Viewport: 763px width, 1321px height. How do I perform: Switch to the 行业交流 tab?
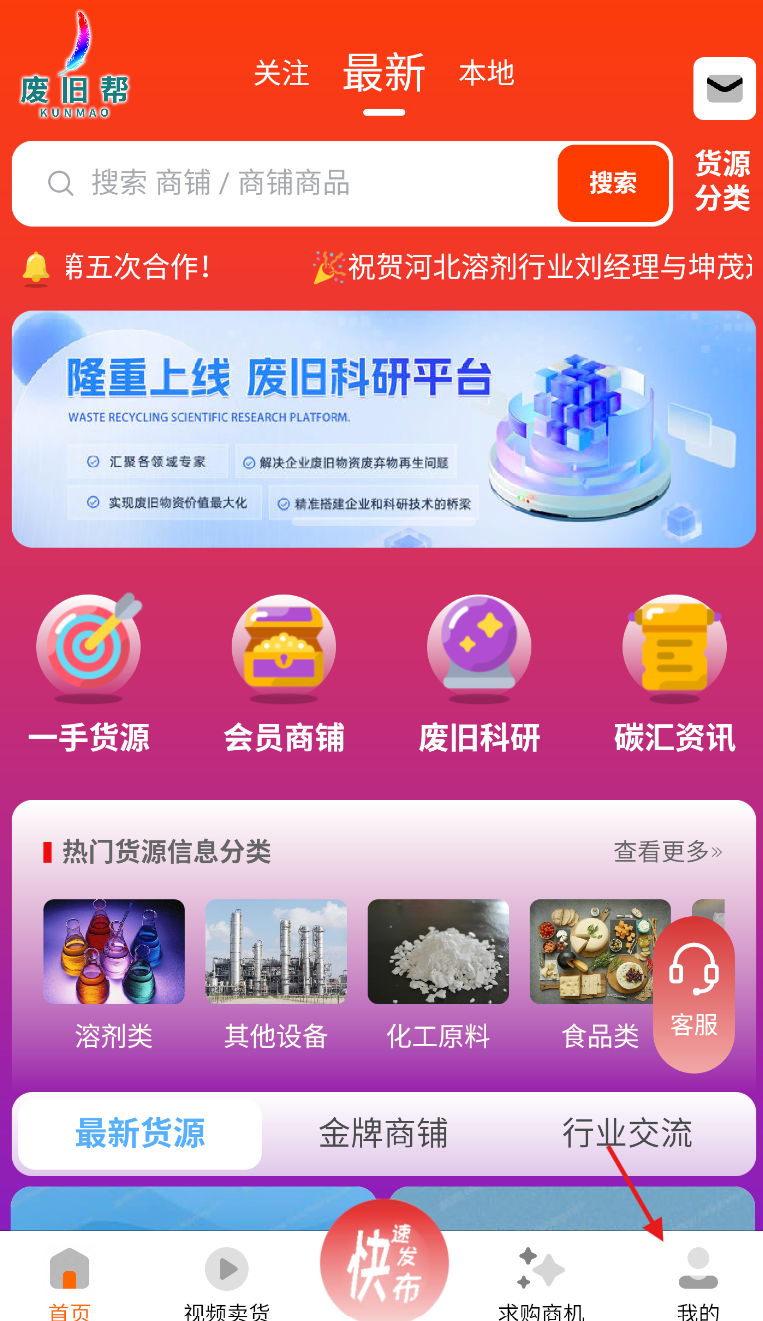[x=627, y=1134]
